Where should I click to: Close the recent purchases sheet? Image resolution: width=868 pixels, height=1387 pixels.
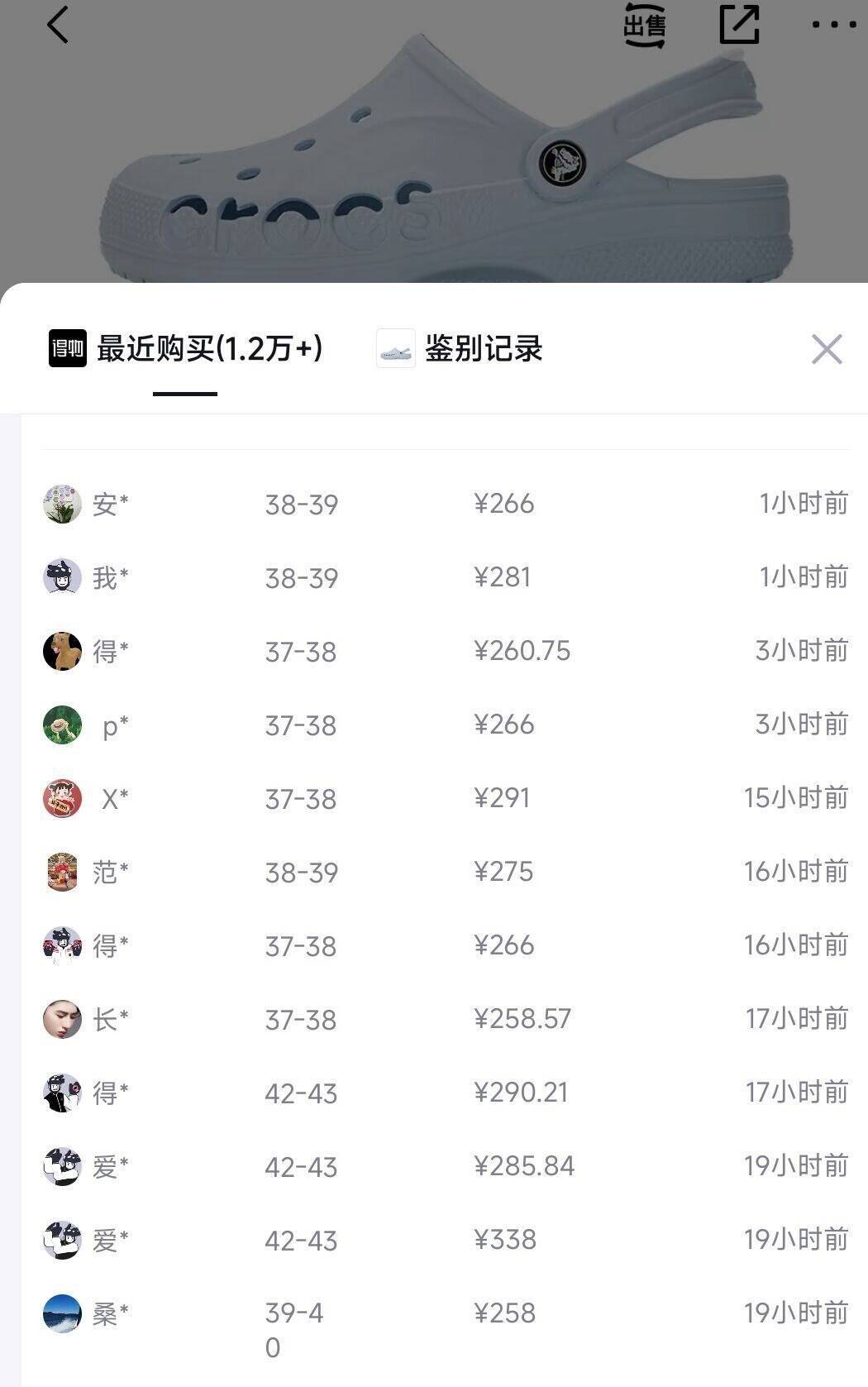click(826, 349)
